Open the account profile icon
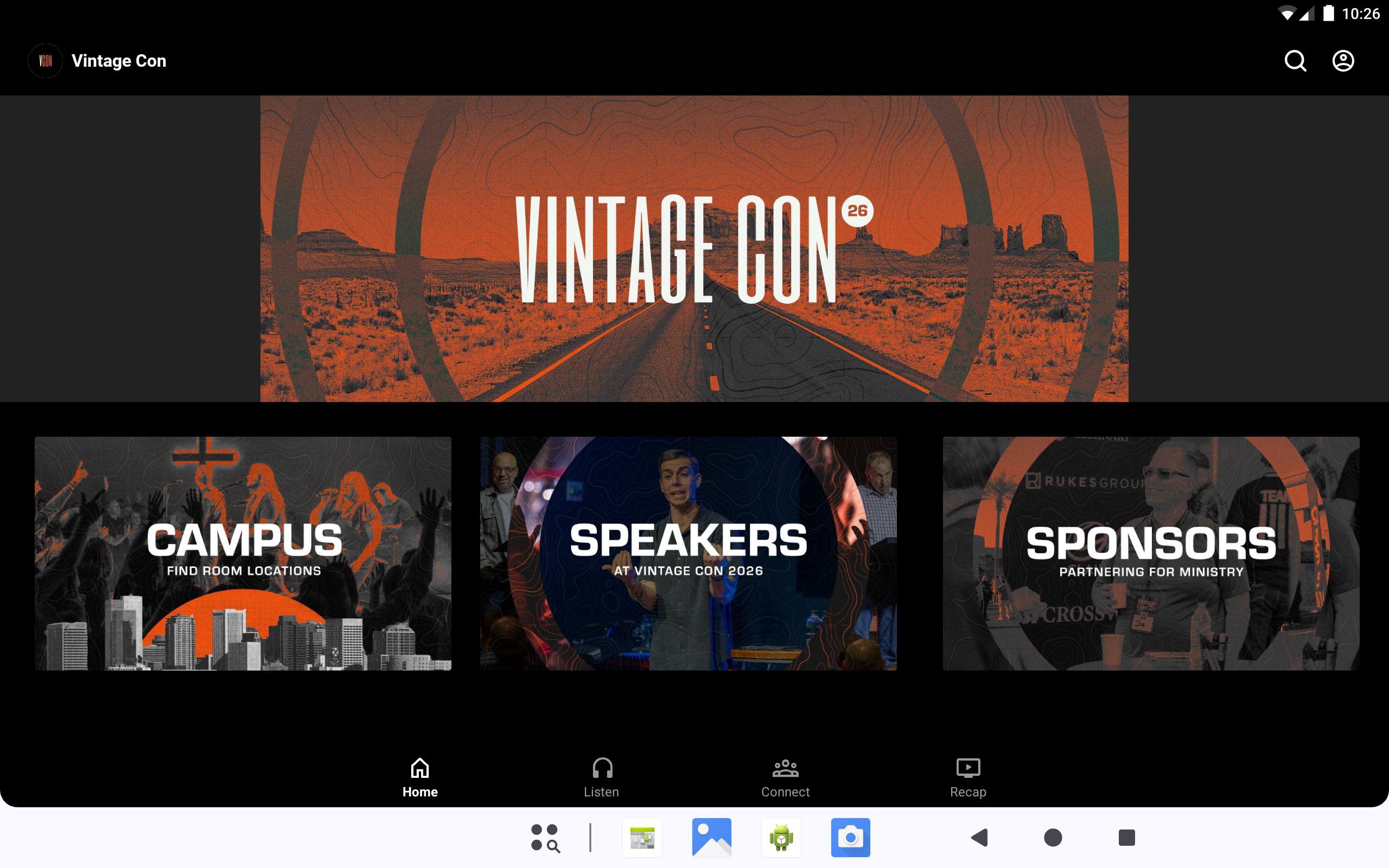The width and height of the screenshot is (1389, 868). [x=1342, y=61]
